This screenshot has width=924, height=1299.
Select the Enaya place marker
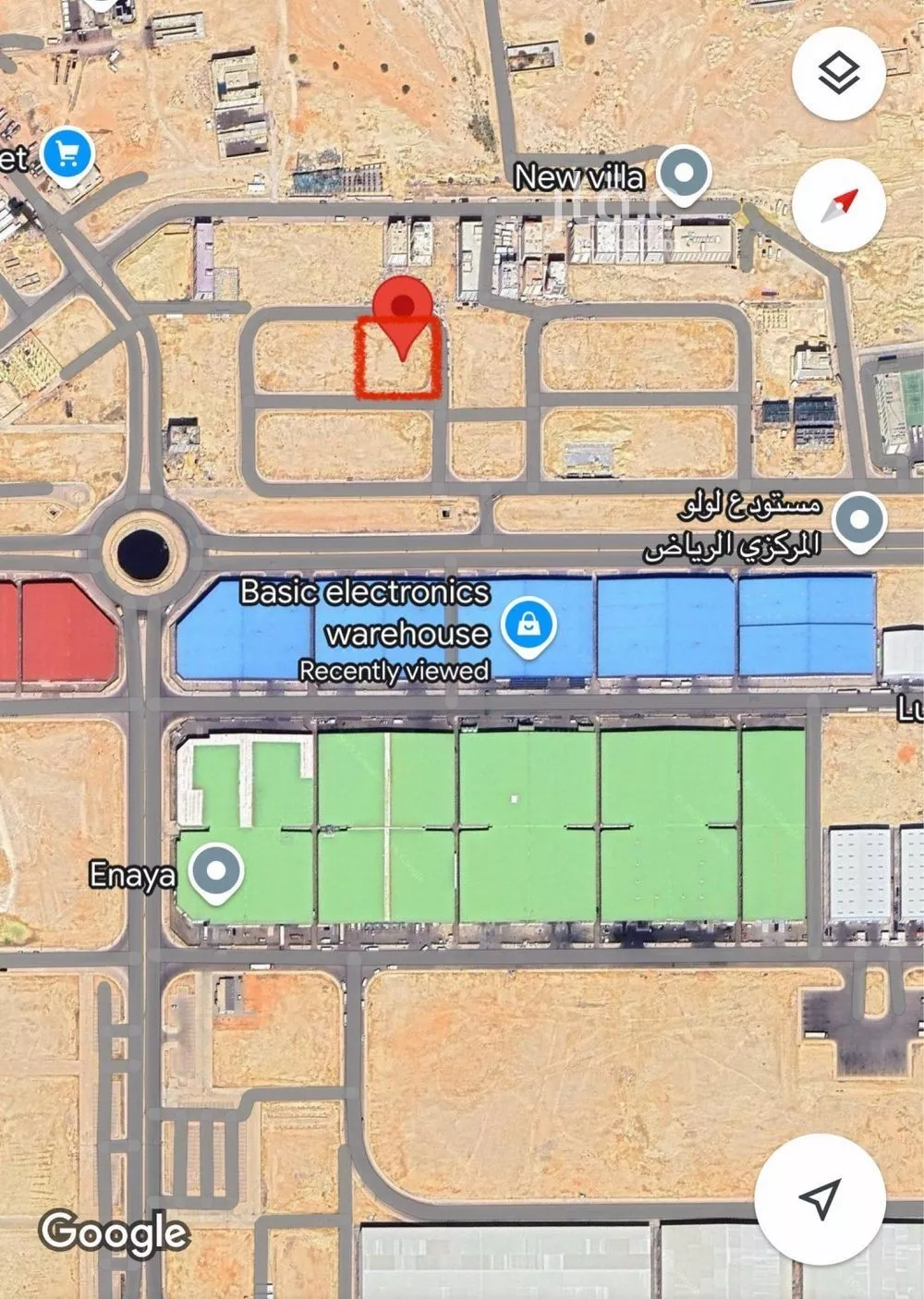[216, 869]
